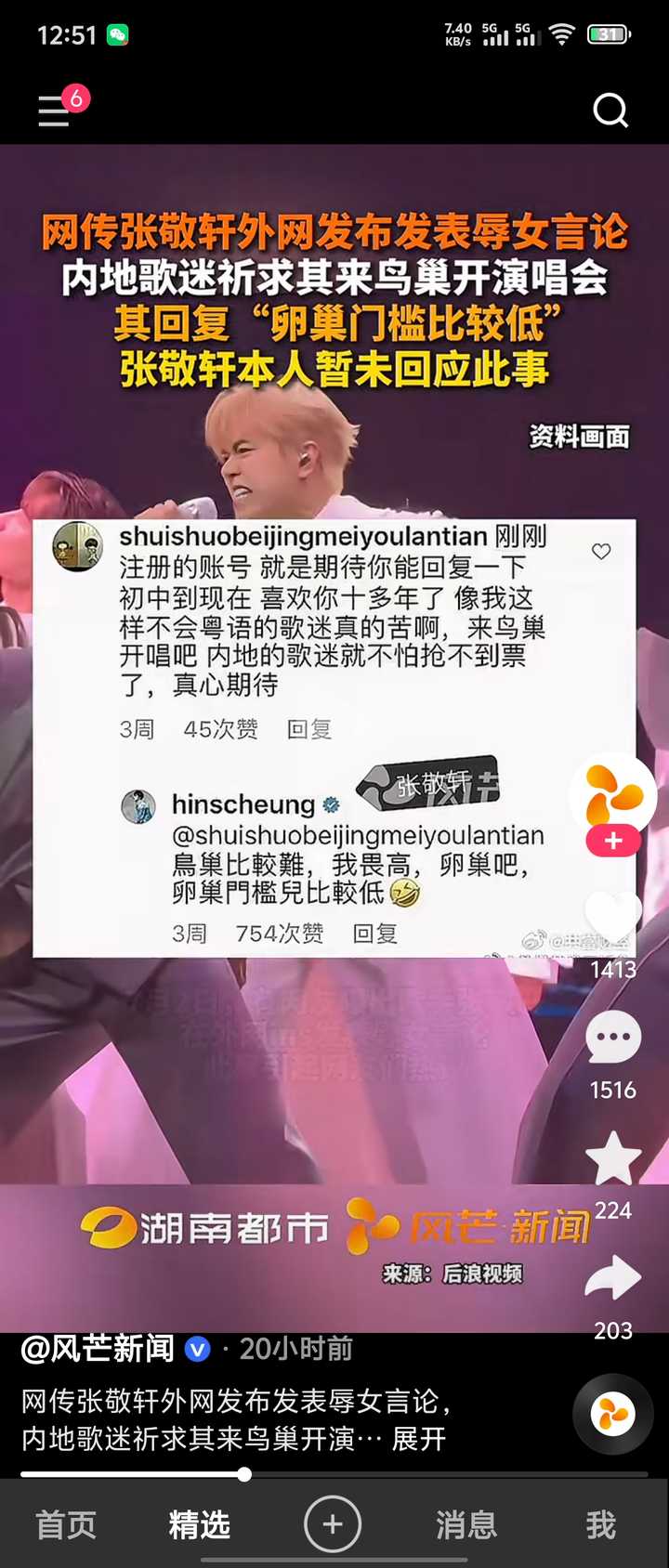
Task: Switch to the 消息 tab
Action: tap(466, 1524)
